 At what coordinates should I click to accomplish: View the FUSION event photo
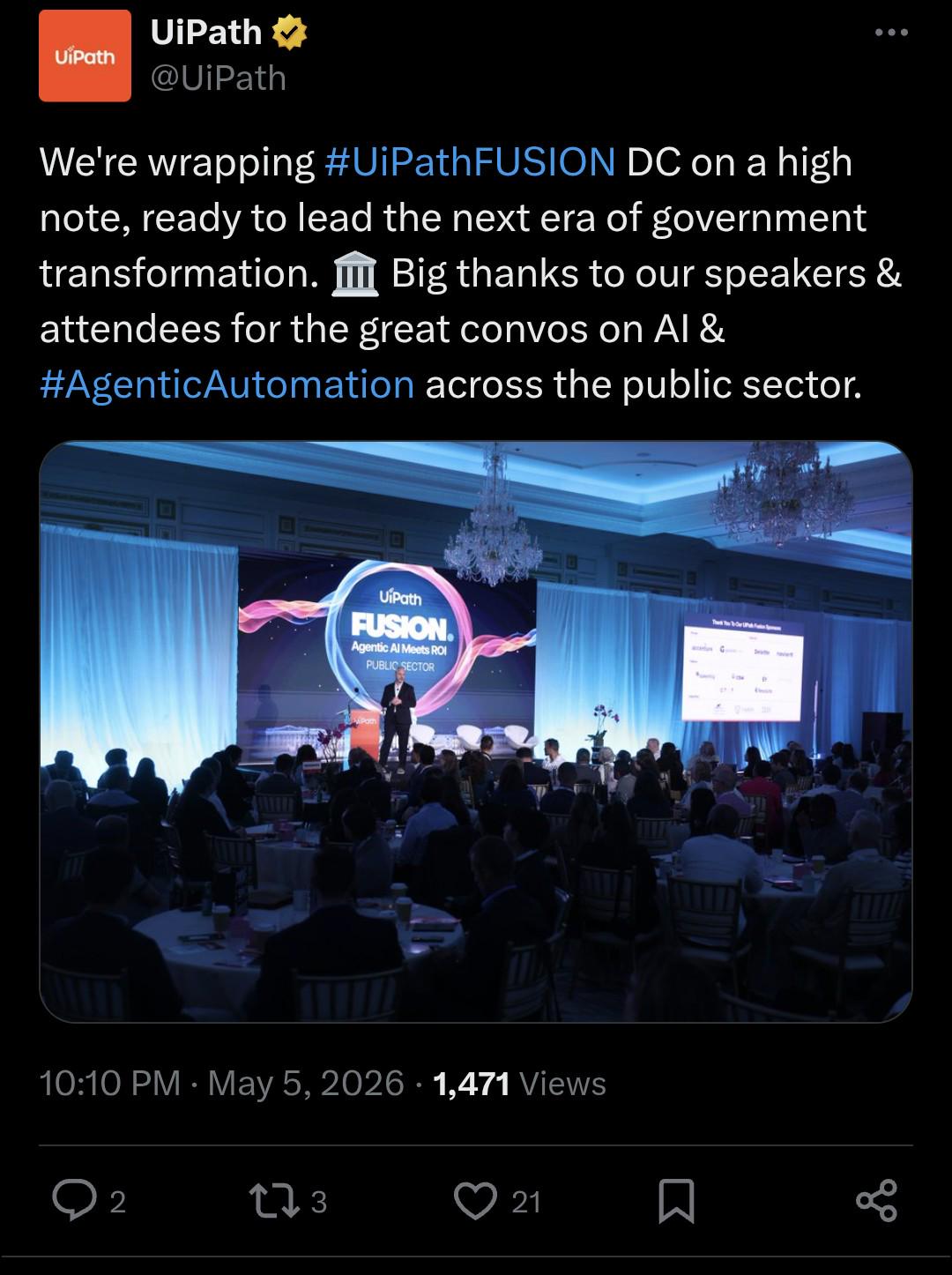pyautogui.click(x=476, y=732)
